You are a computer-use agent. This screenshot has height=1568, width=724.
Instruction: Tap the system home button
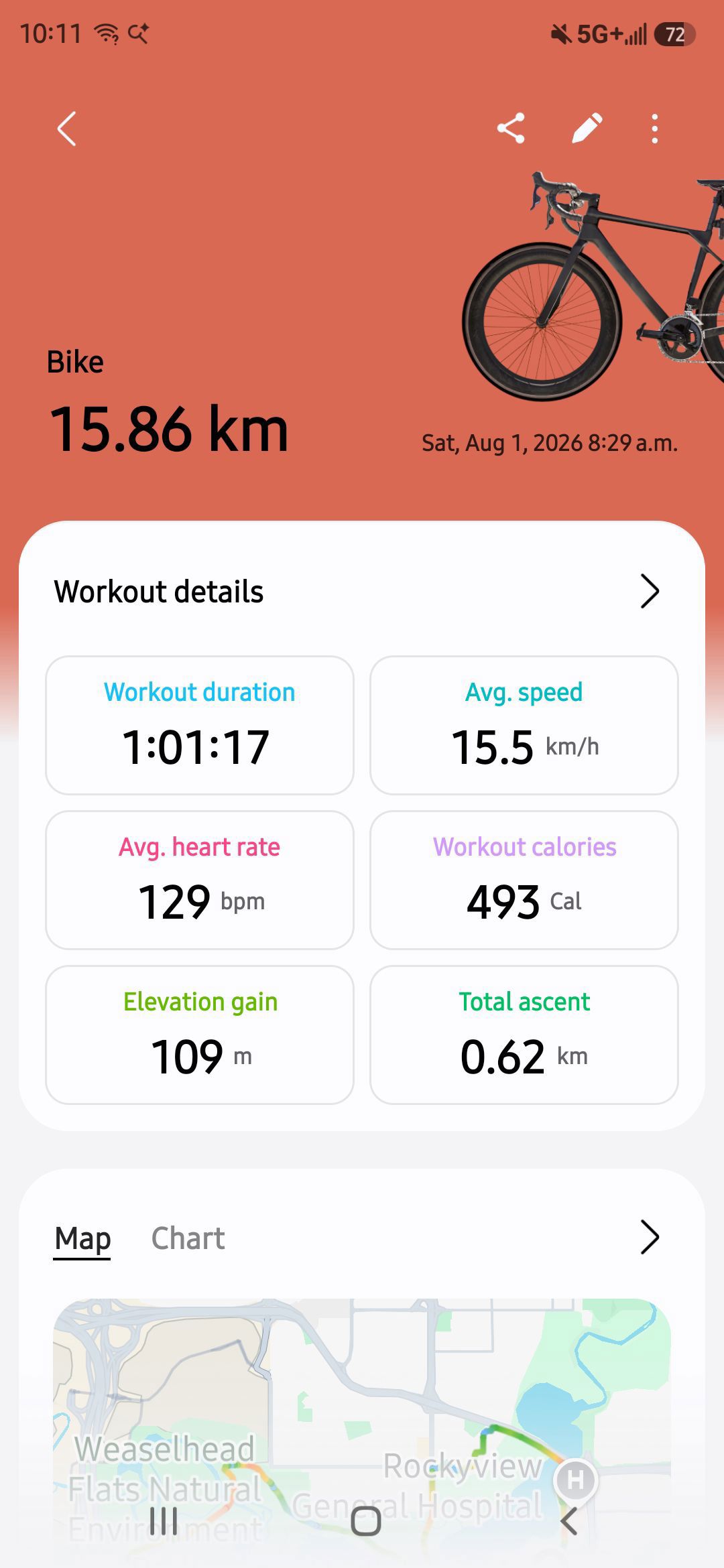coord(366,1520)
